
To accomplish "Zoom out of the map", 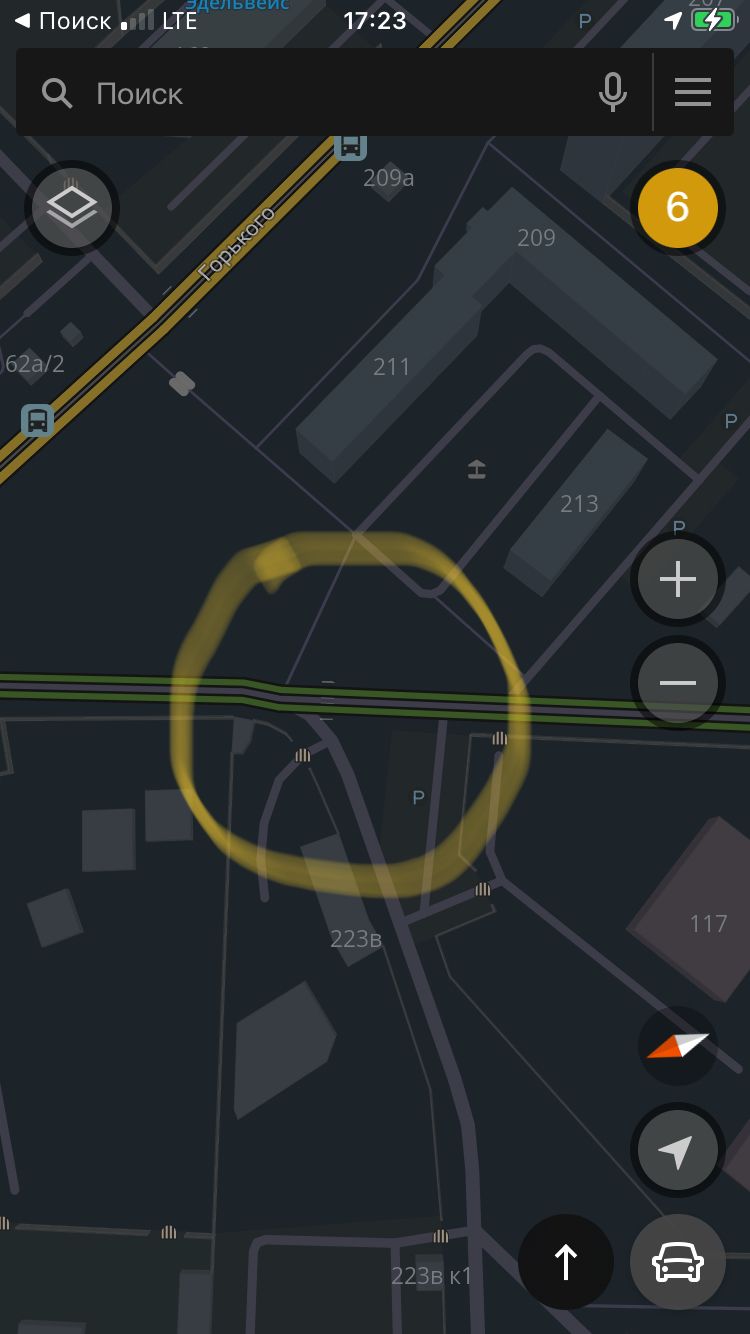I will (678, 683).
